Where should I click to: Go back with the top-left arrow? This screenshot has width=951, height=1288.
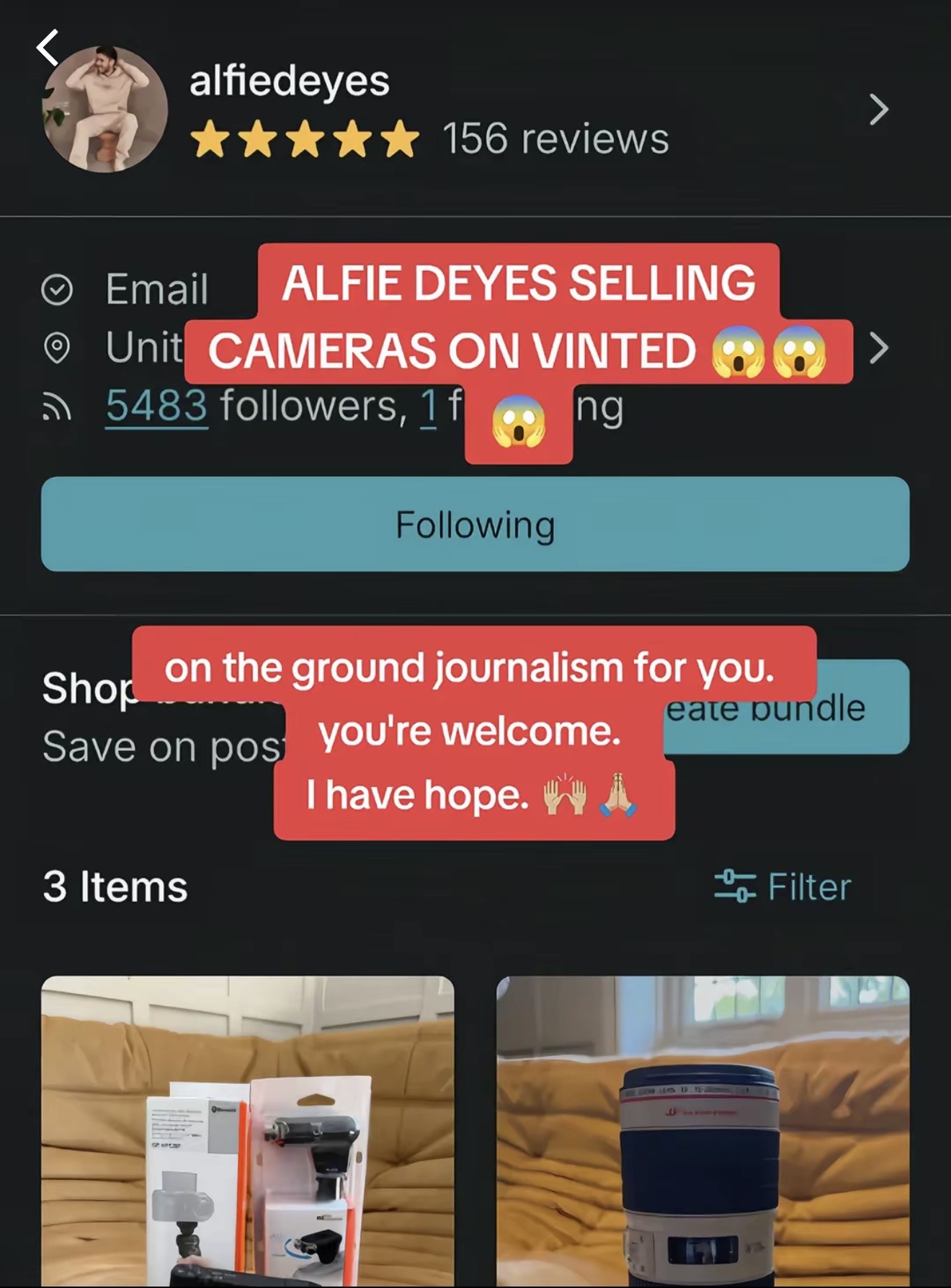click(x=48, y=48)
